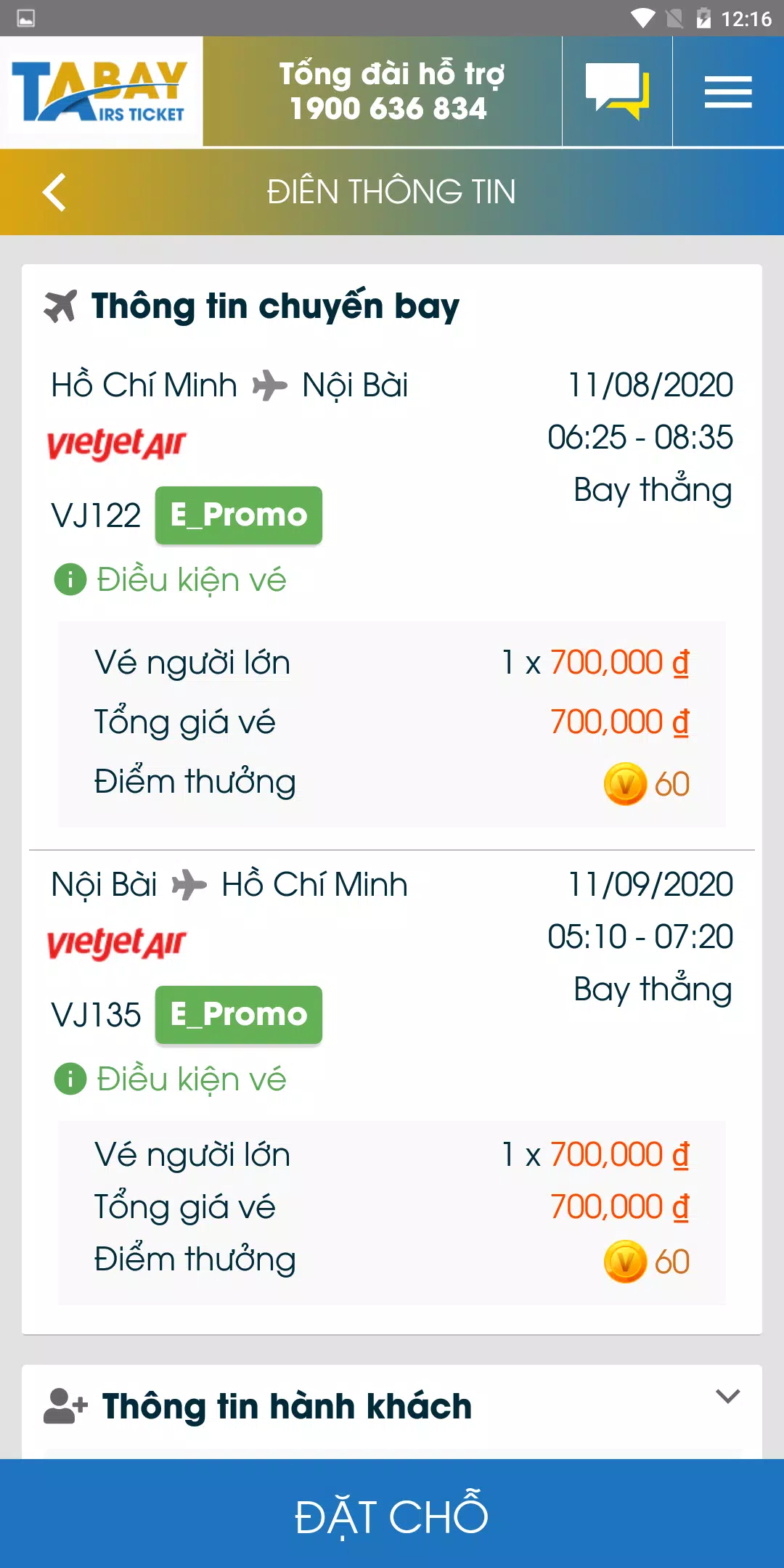The image size is (784, 1568).
Task: Expand Thông tin hành khách section
Action: 392,1406
